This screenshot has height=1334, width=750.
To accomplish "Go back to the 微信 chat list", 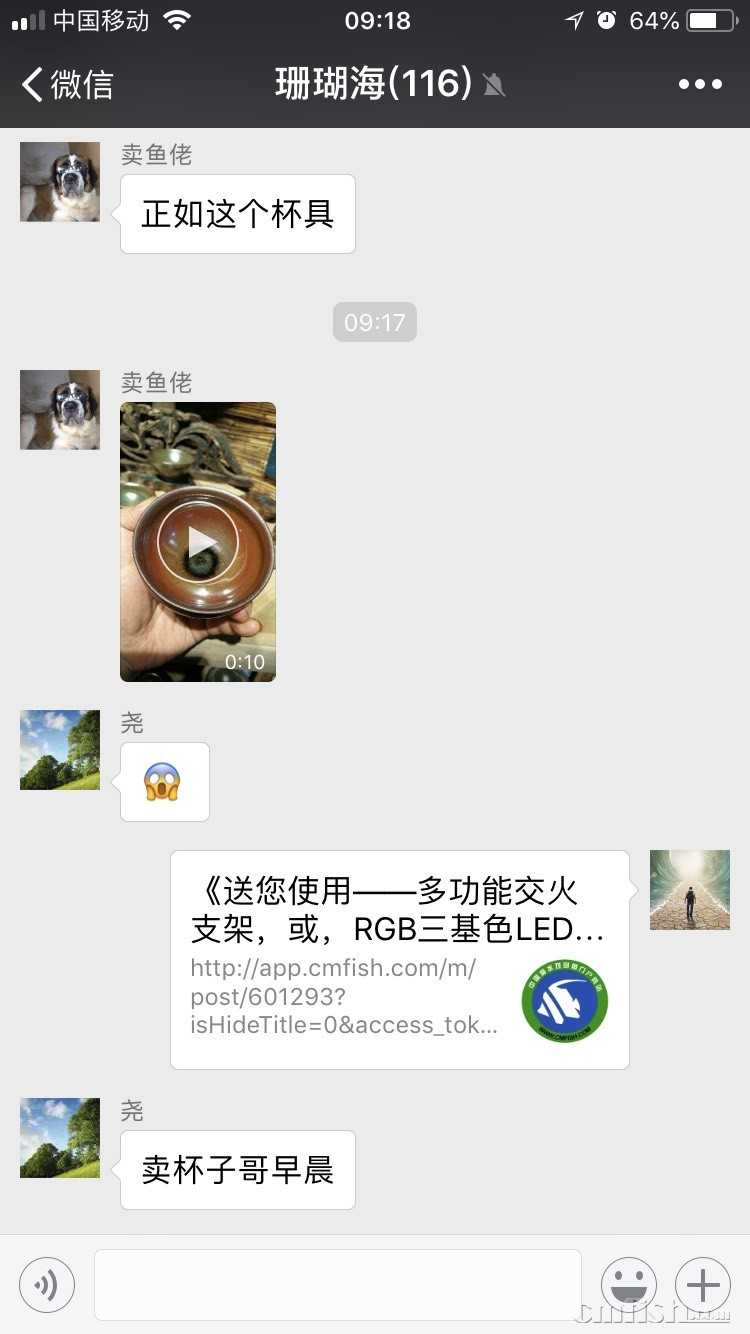I will point(68,85).
